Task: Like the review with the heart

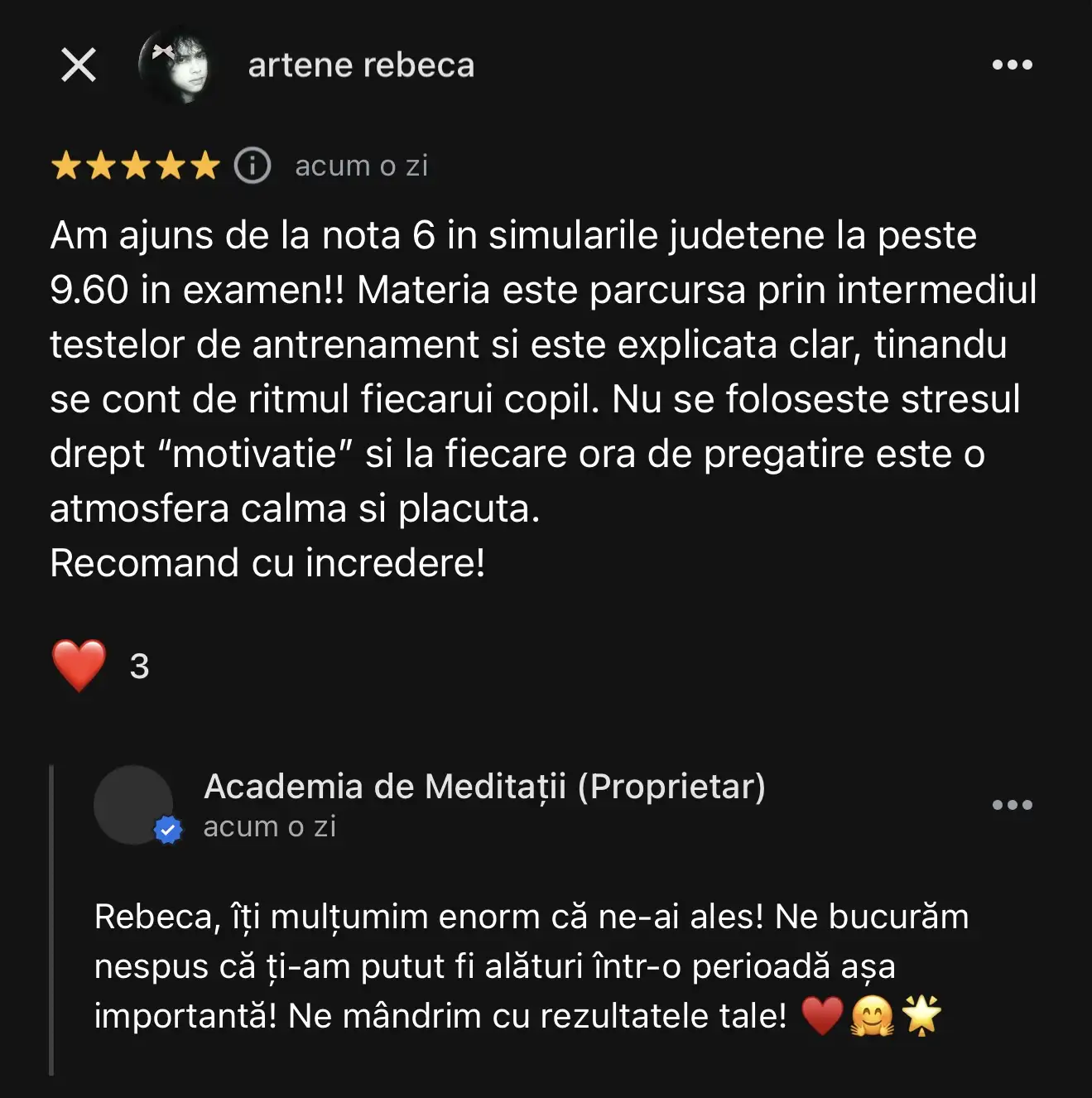Action: 79,665
